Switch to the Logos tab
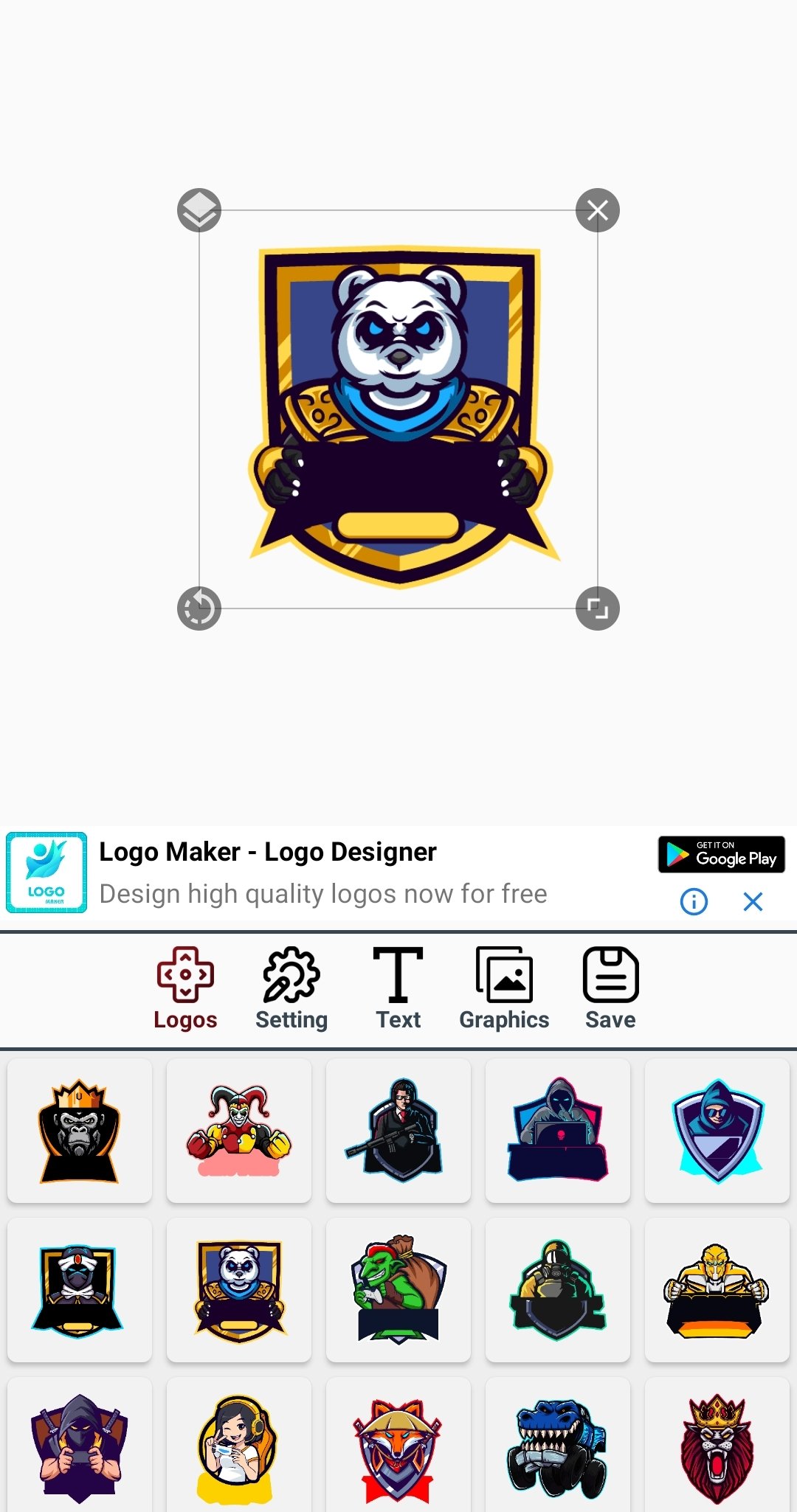 pos(185,988)
